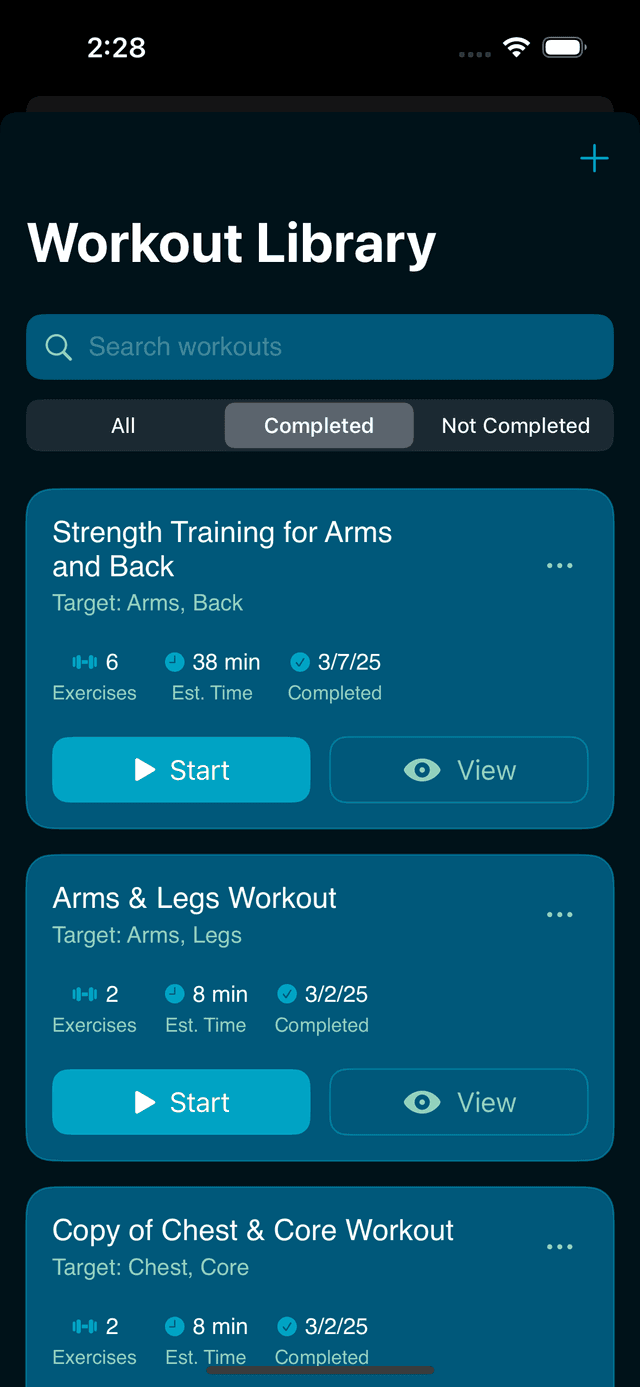The width and height of the screenshot is (640, 1387).
Task: Open options for Strength Training for Arms and Back
Action: [559, 566]
